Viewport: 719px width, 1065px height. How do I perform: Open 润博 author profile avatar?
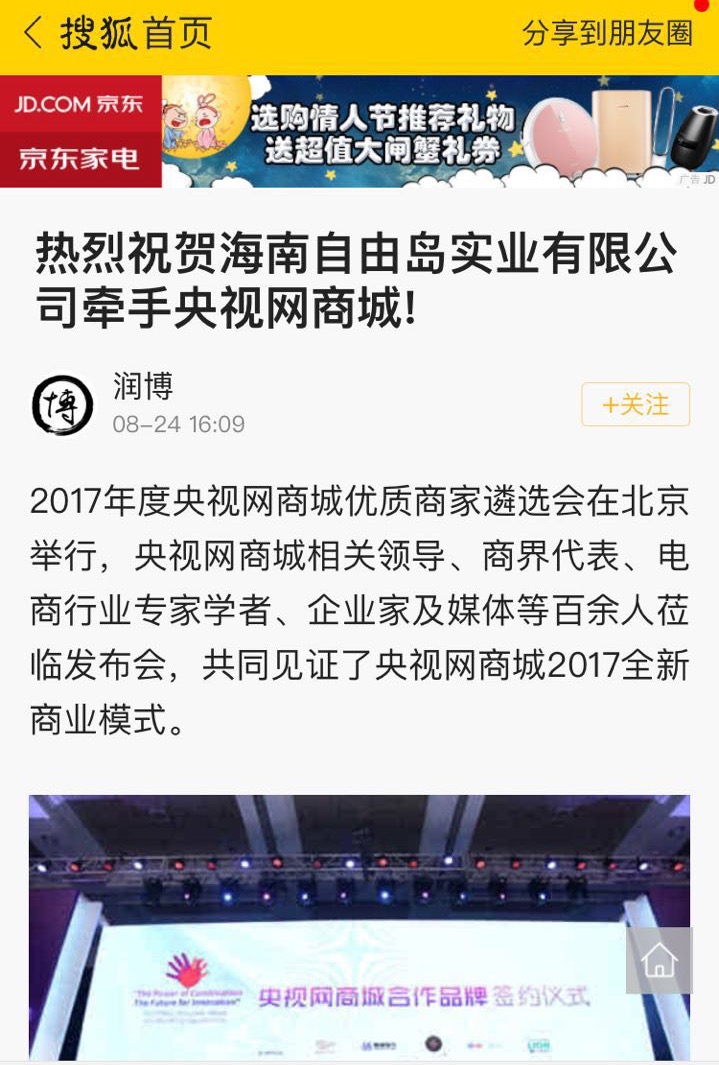62,405
